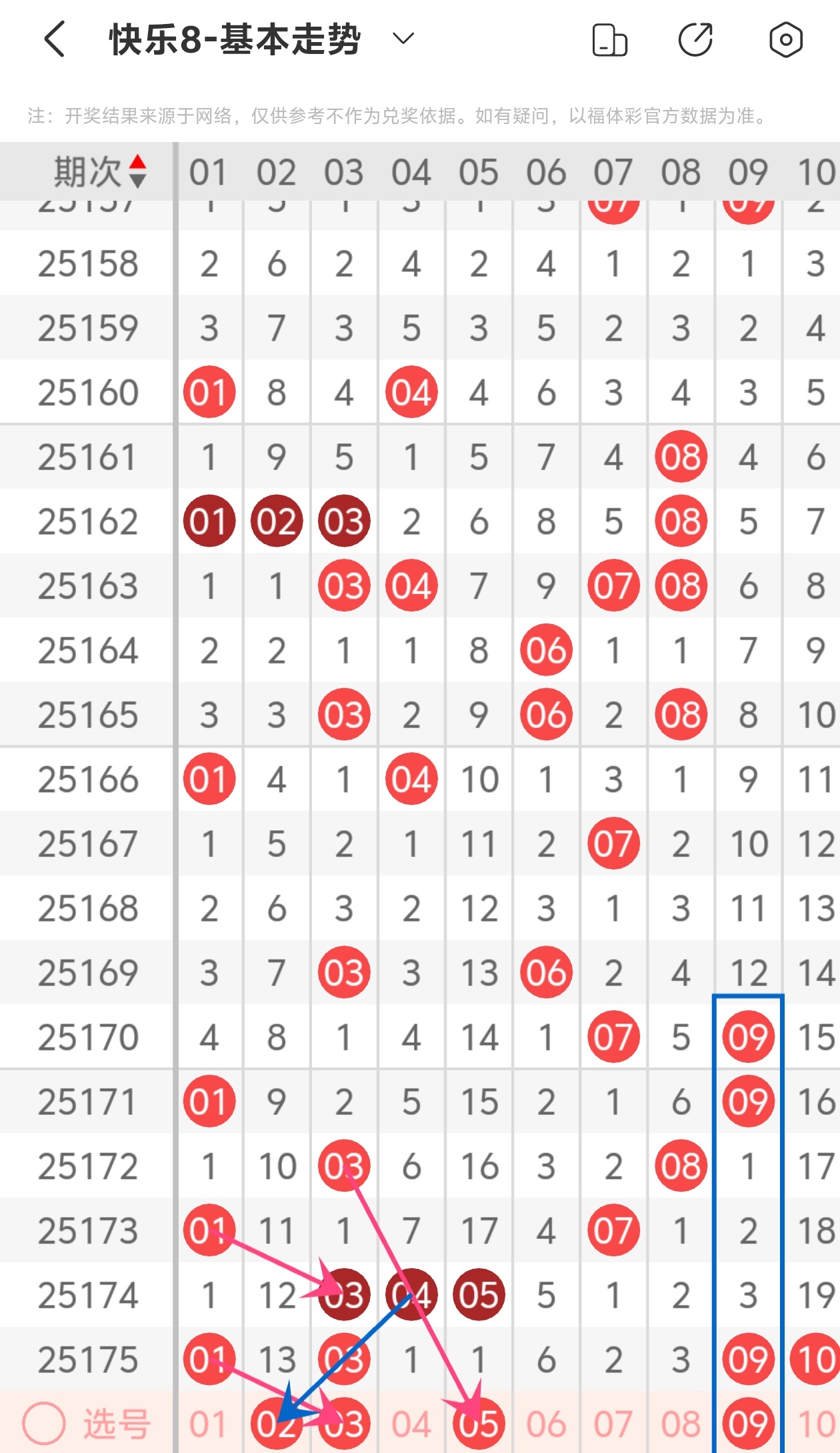
Task: Share this trend chart
Action: coord(696,39)
